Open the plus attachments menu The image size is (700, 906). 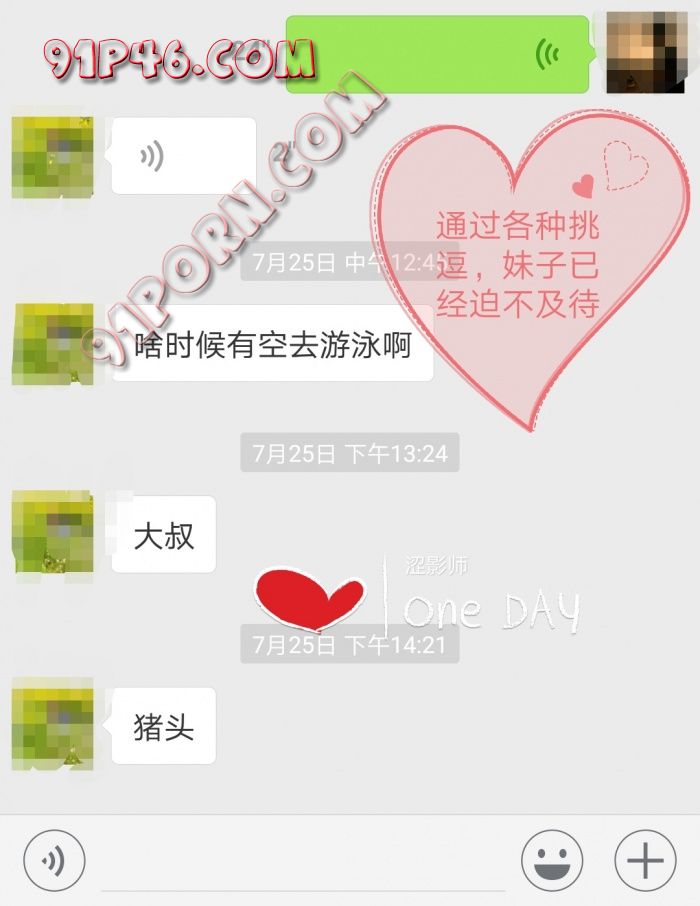(x=645, y=859)
